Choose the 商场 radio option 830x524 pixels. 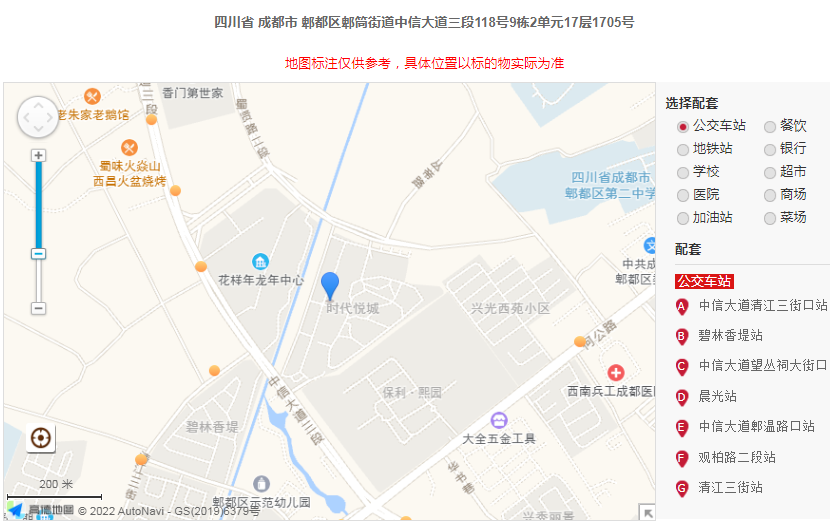pos(770,195)
